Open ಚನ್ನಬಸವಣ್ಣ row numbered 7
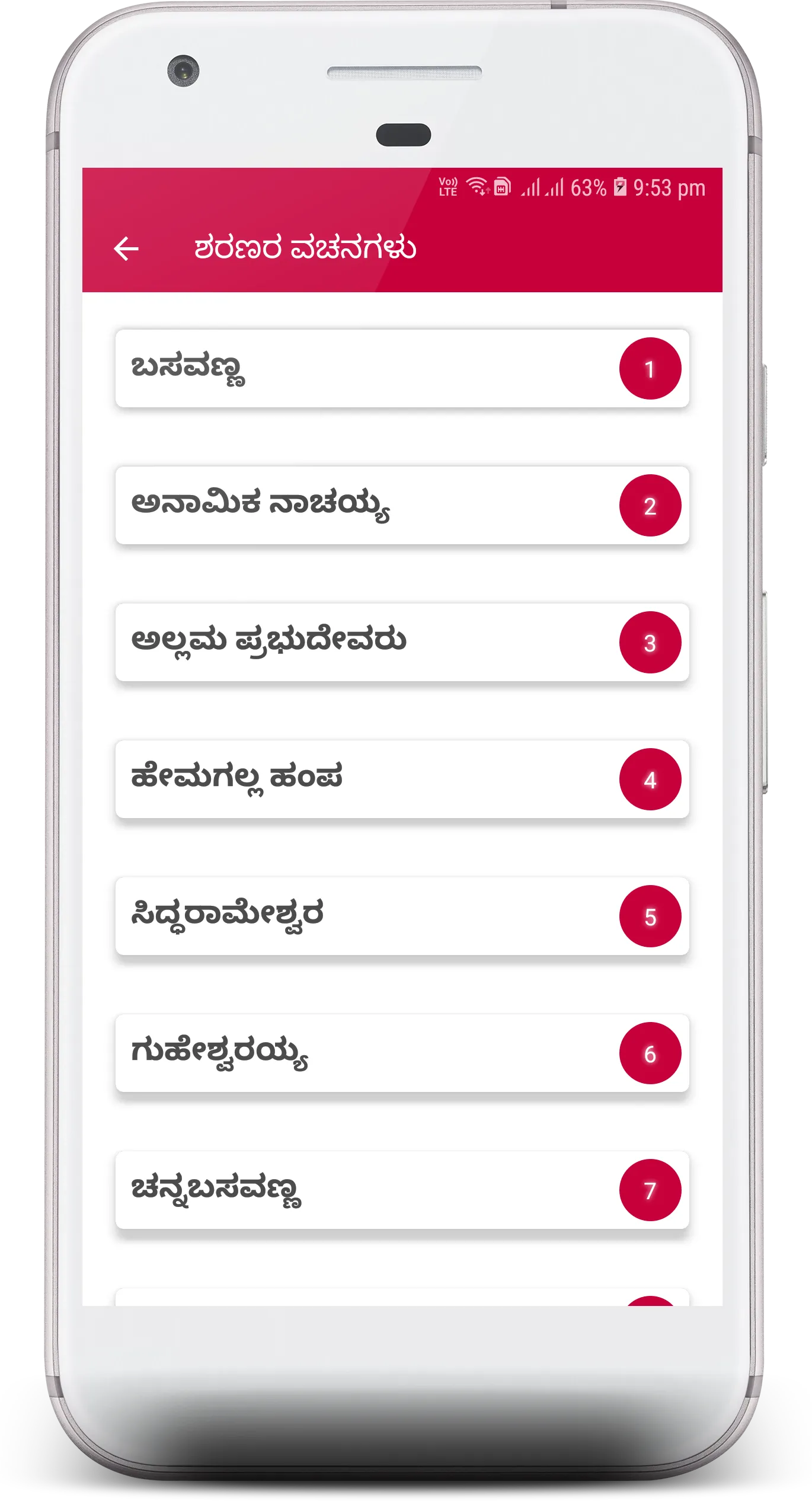The width and height of the screenshot is (812, 1501). (x=402, y=1190)
